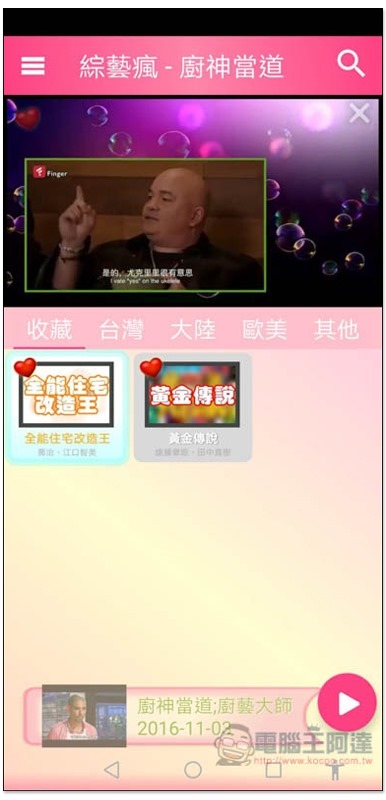The height and width of the screenshot is (800, 386).
Task: Open the 全能住宅改造王 show card
Action: tap(67, 408)
